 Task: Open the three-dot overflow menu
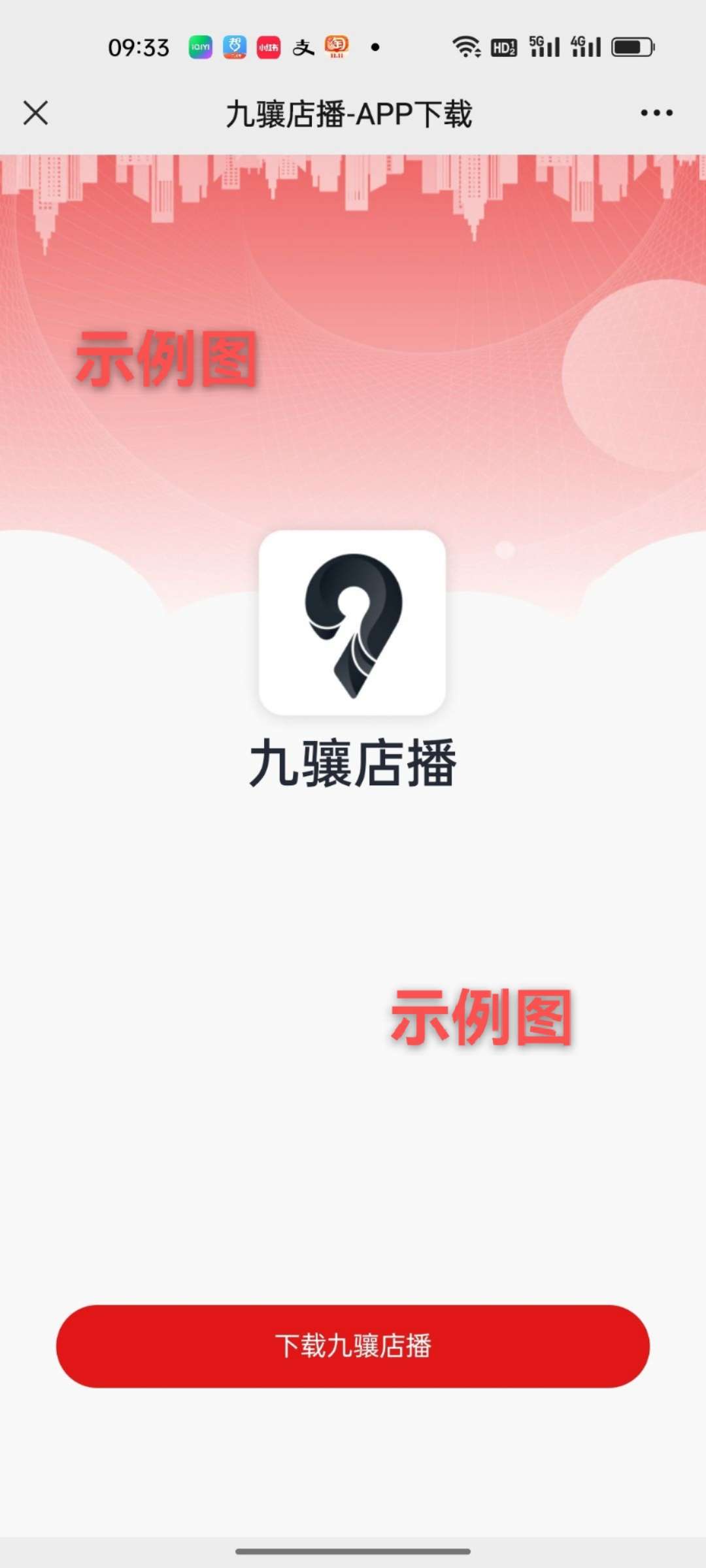pos(656,113)
